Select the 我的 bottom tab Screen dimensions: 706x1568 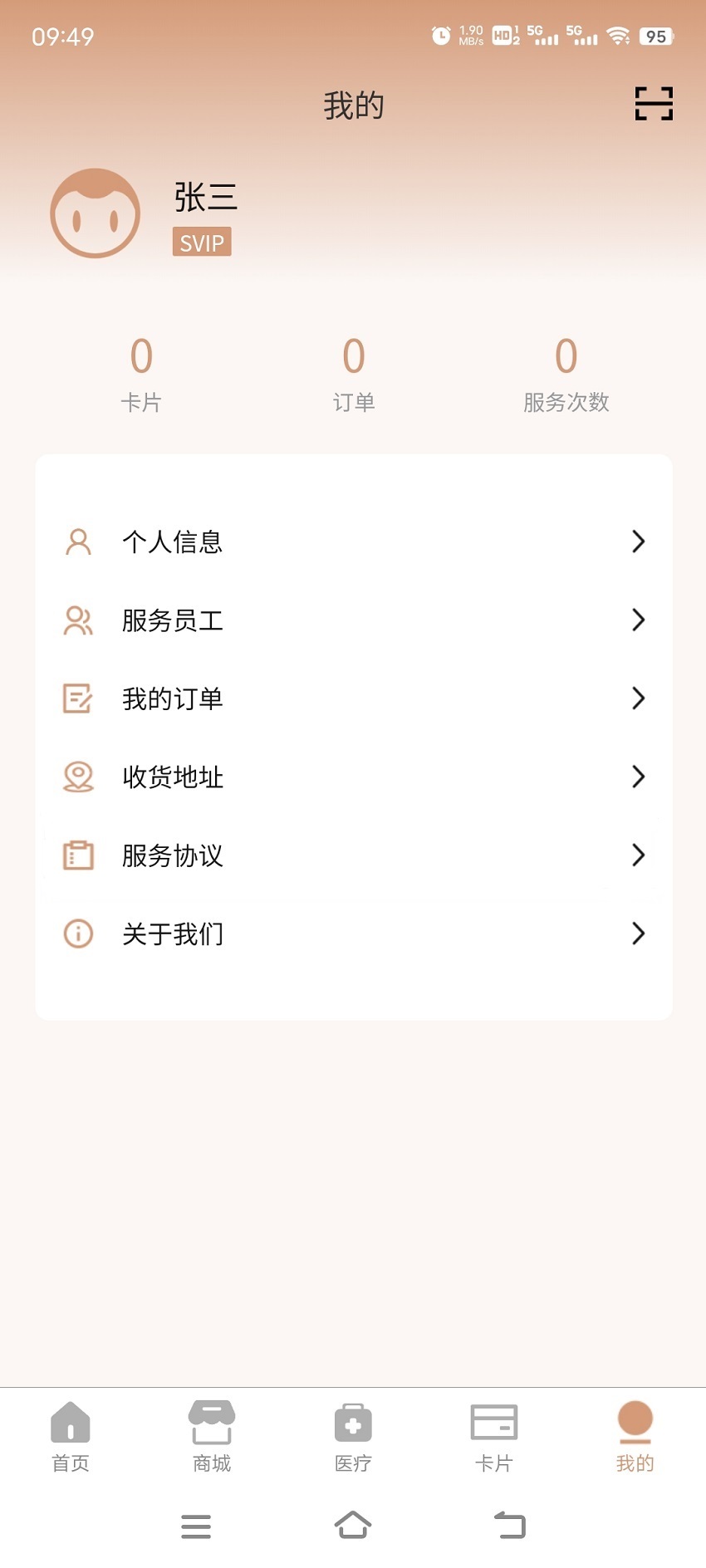click(x=635, y=1437)
